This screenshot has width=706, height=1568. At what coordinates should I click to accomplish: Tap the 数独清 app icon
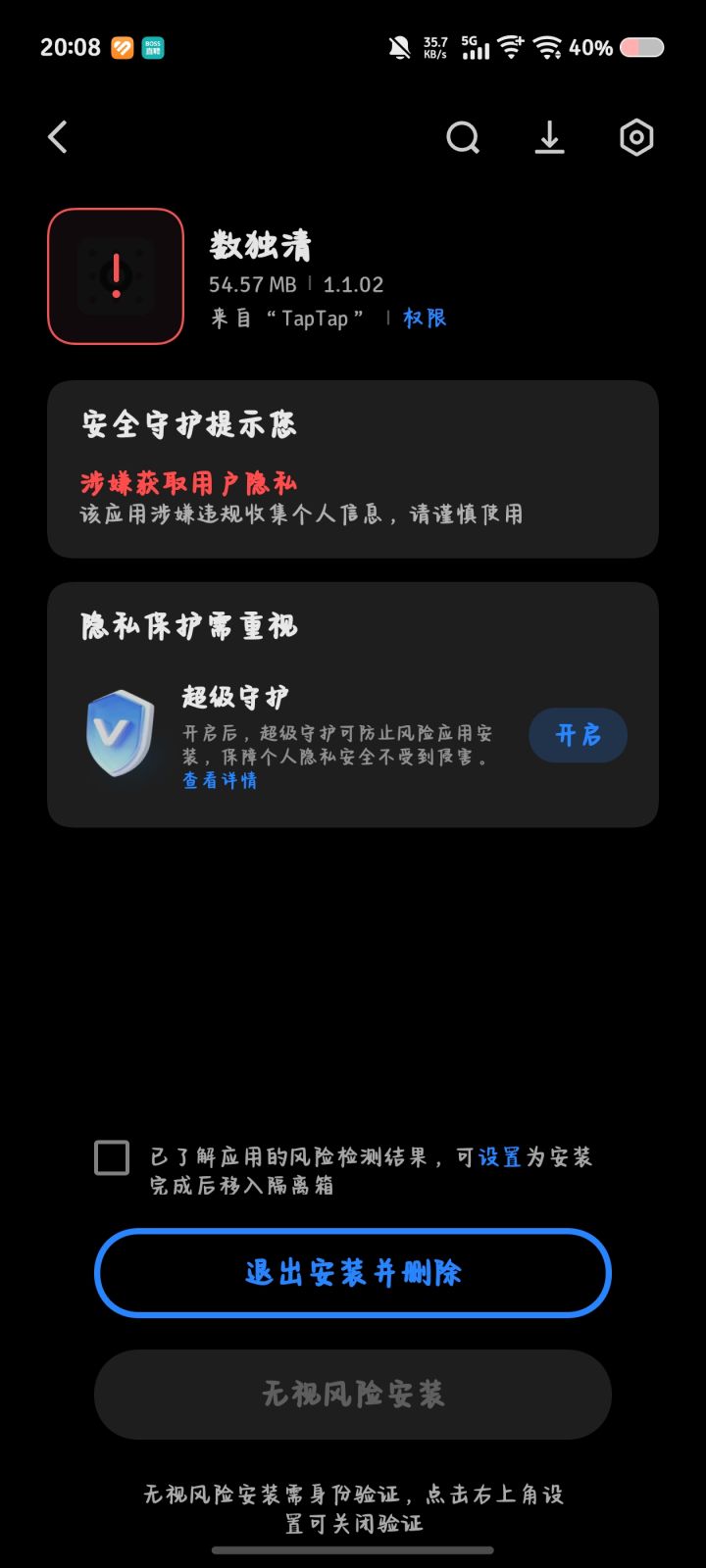pos(115,275)
